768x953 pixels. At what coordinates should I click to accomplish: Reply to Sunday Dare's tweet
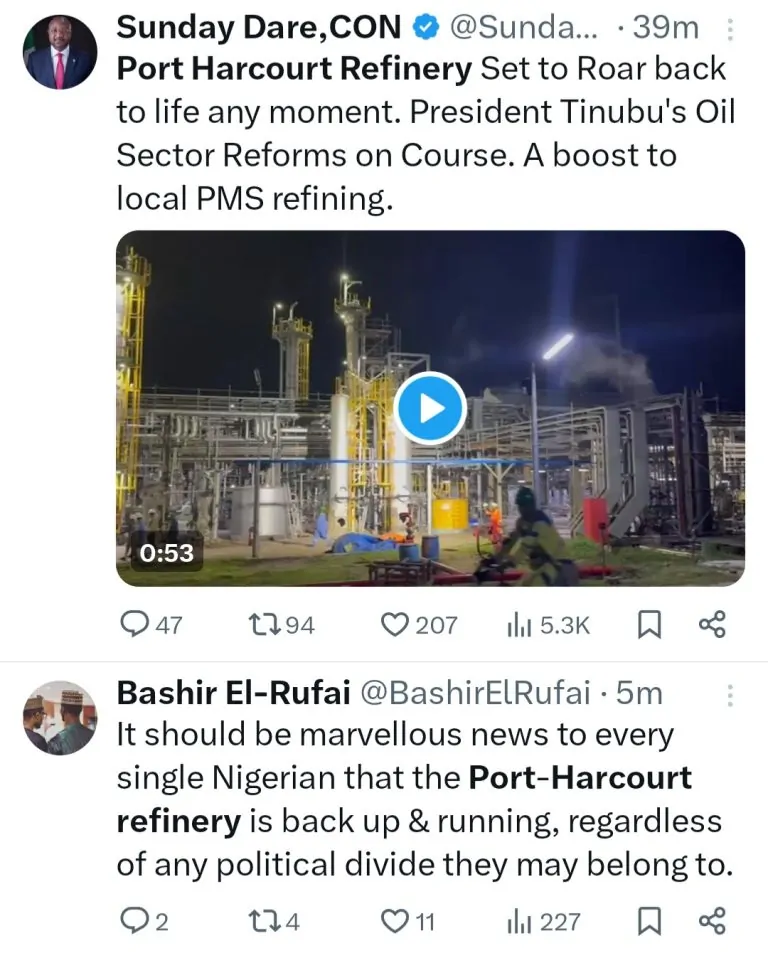click(x=135, y=625)
